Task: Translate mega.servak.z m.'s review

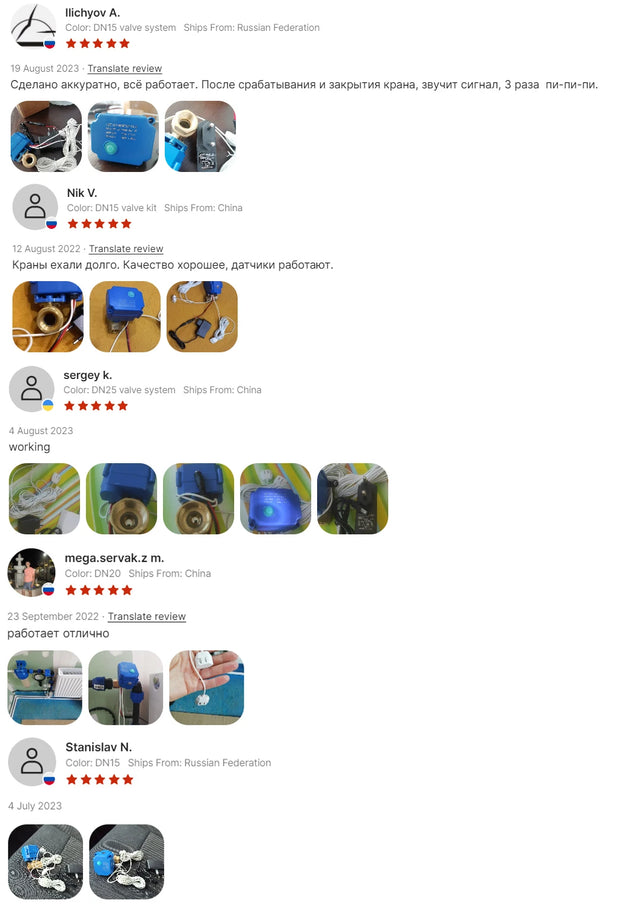Action: pos(147,617)
